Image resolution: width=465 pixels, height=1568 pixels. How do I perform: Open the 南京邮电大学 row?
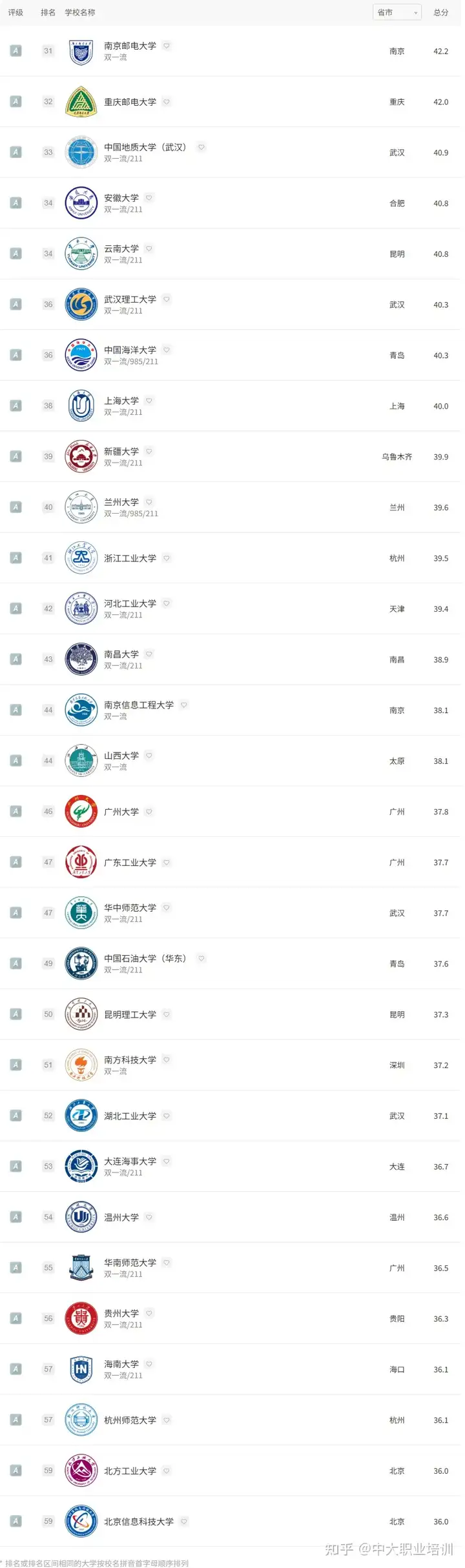coord(130,46)
